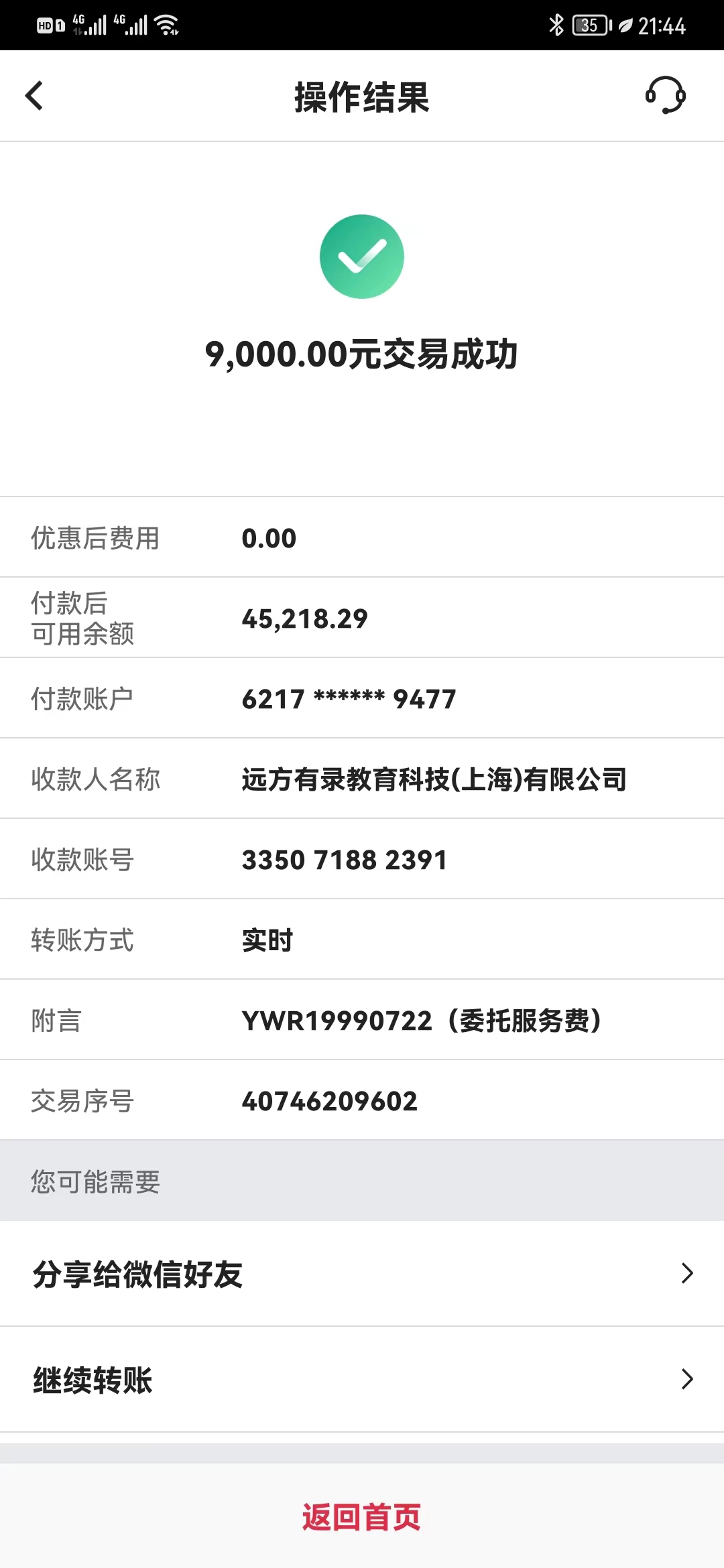This screenshot has width=724, height=1568.
Task: Open 分享给微信好友 option
Action: click(x=362, y=1273)
